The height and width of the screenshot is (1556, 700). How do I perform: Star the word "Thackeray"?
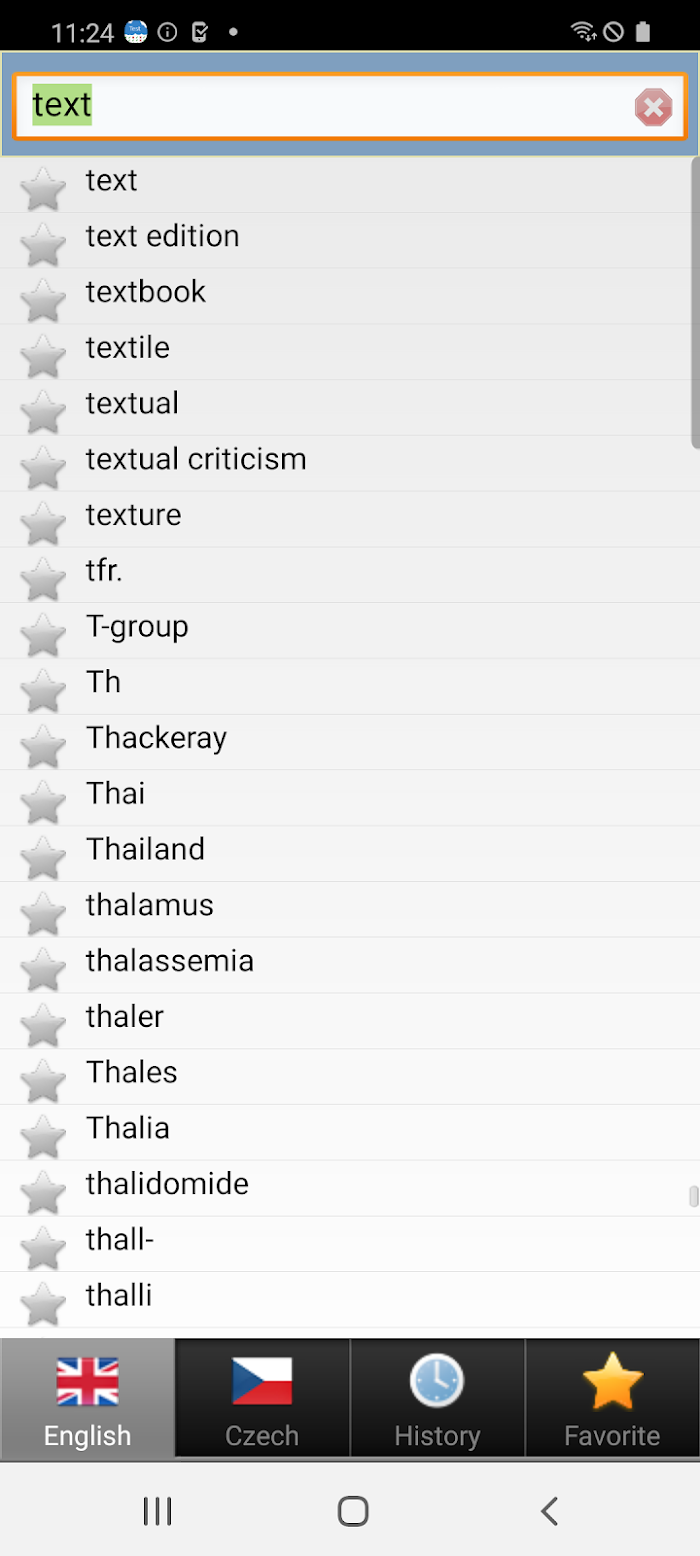tap(43, 745)
